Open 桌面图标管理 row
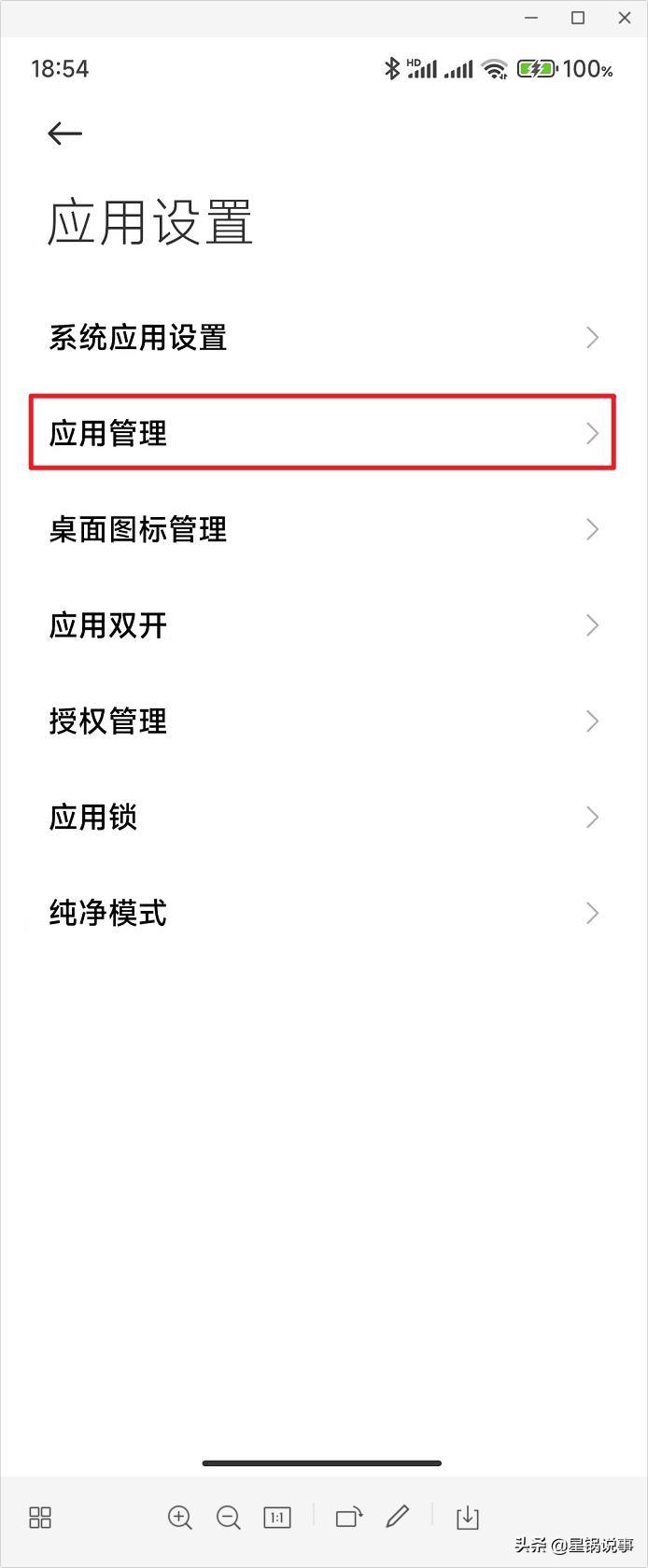The image size is (648, 1568). tap(322, 529)
